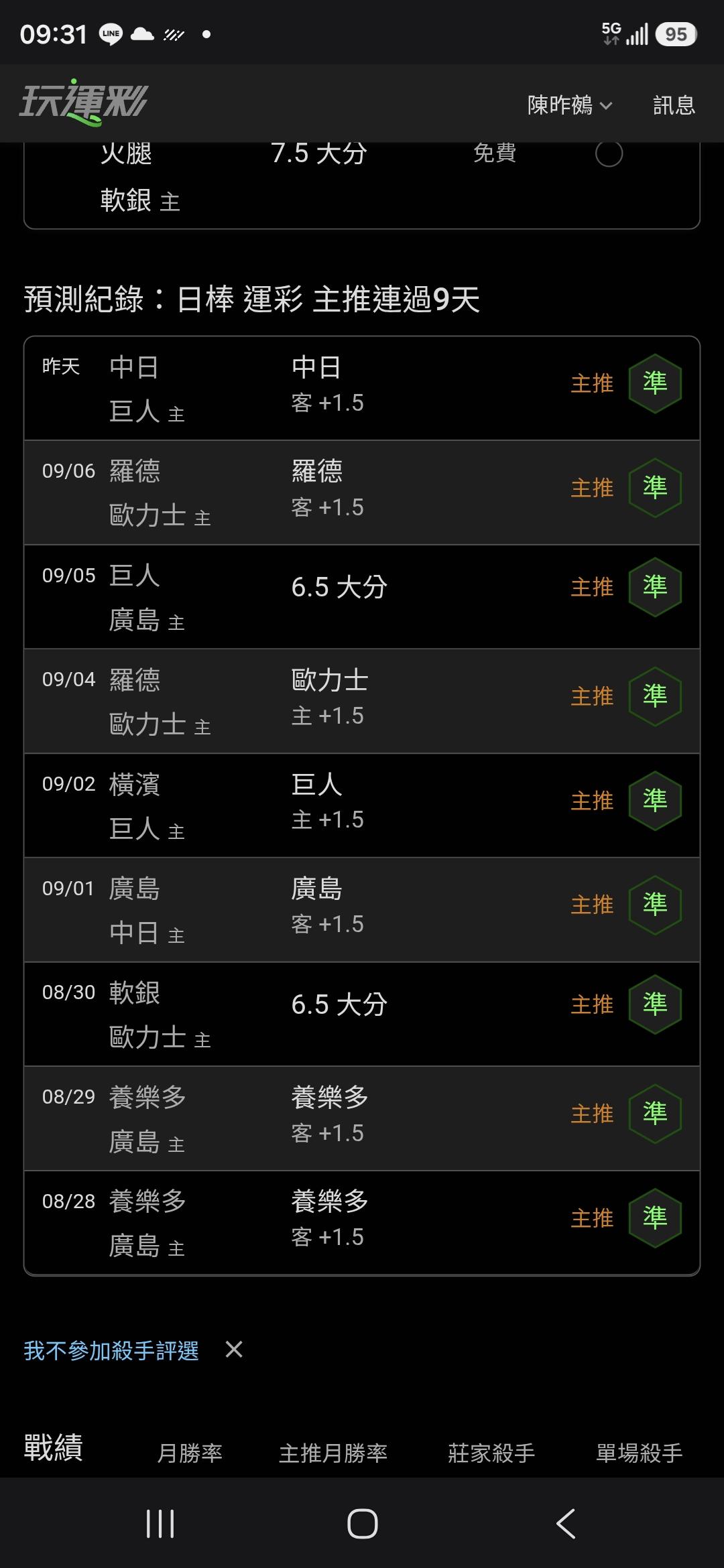Switch to 月勝率 tab
The image size is (724, 1568).
(190, 1453)
